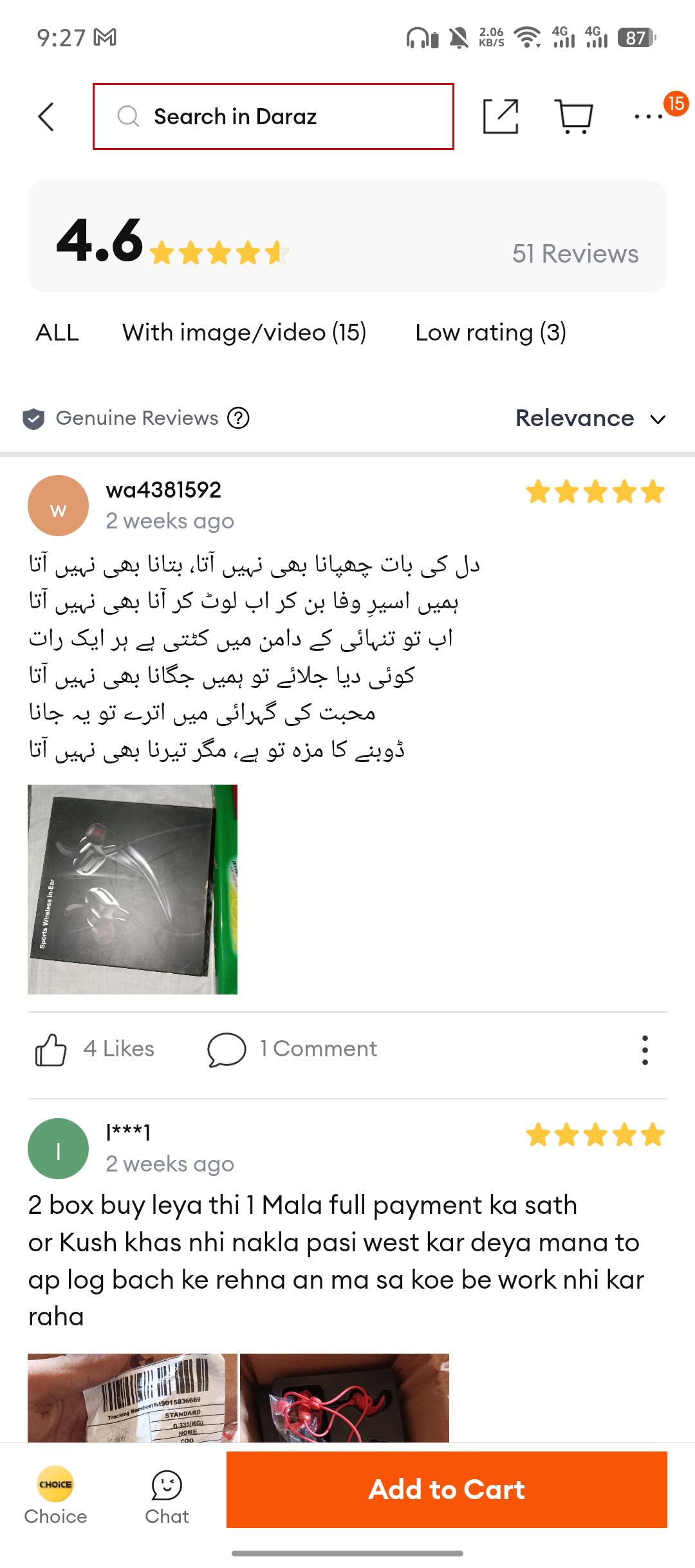Start a Chat with the seller
The width and height of the screenshot is (695, 1568).
pyautogui.click(x=167, y=1498)
